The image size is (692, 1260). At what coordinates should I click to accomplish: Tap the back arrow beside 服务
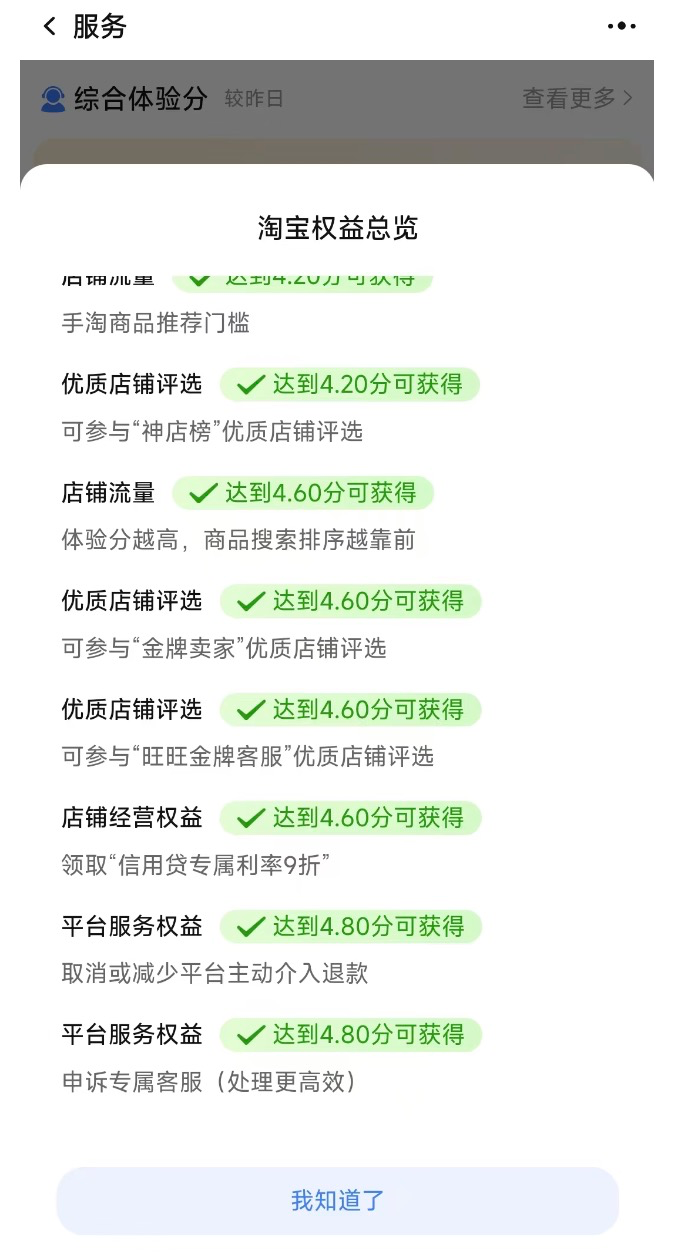[50, 27]
